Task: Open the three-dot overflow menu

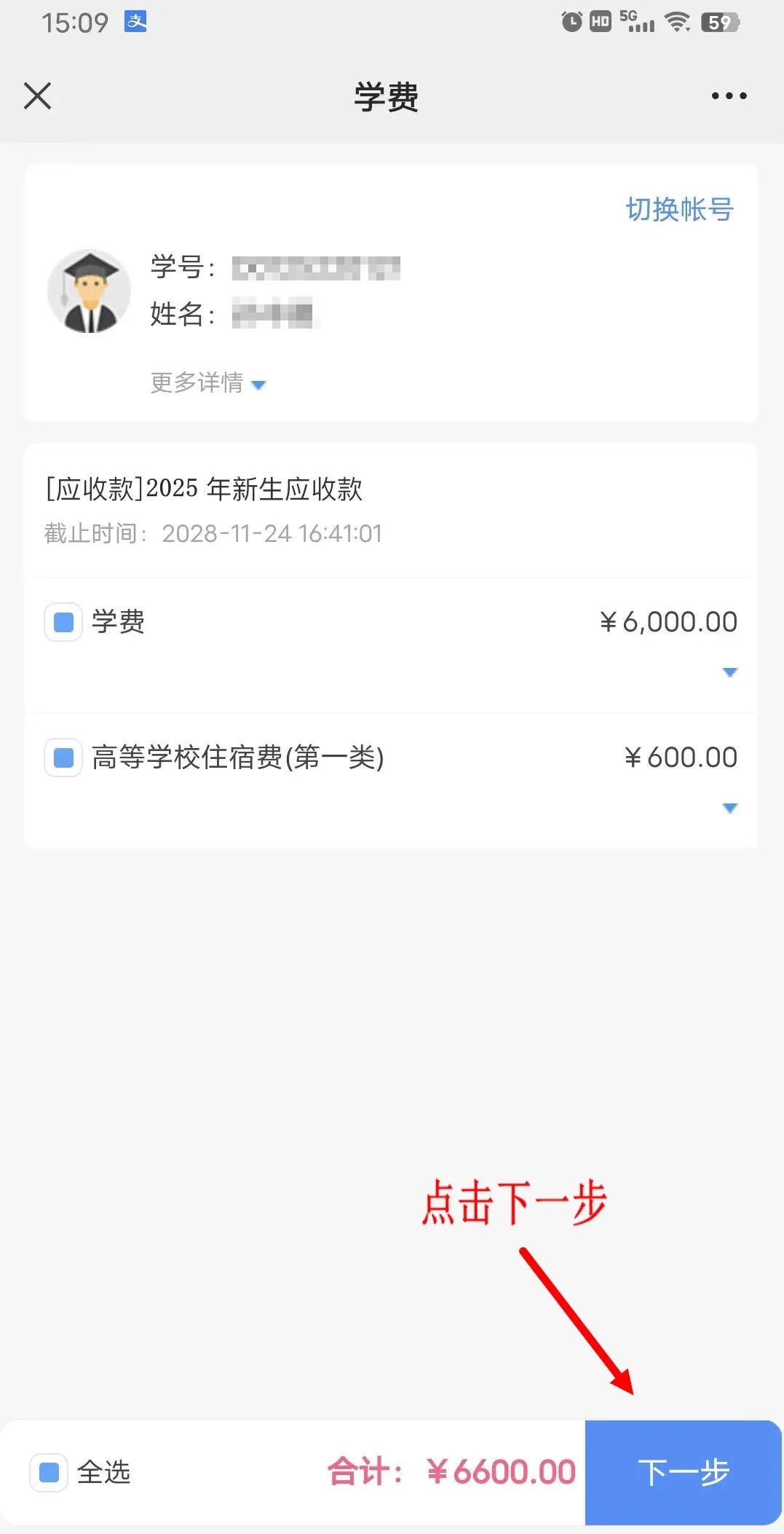Action: click(x=729, y=95)
